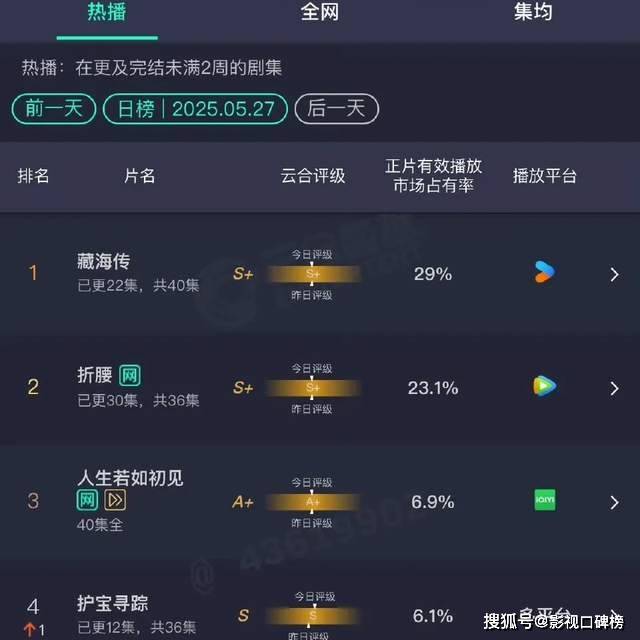Open details for 折腰
This screenshot has width=640, height=640.
coord(614,388)
